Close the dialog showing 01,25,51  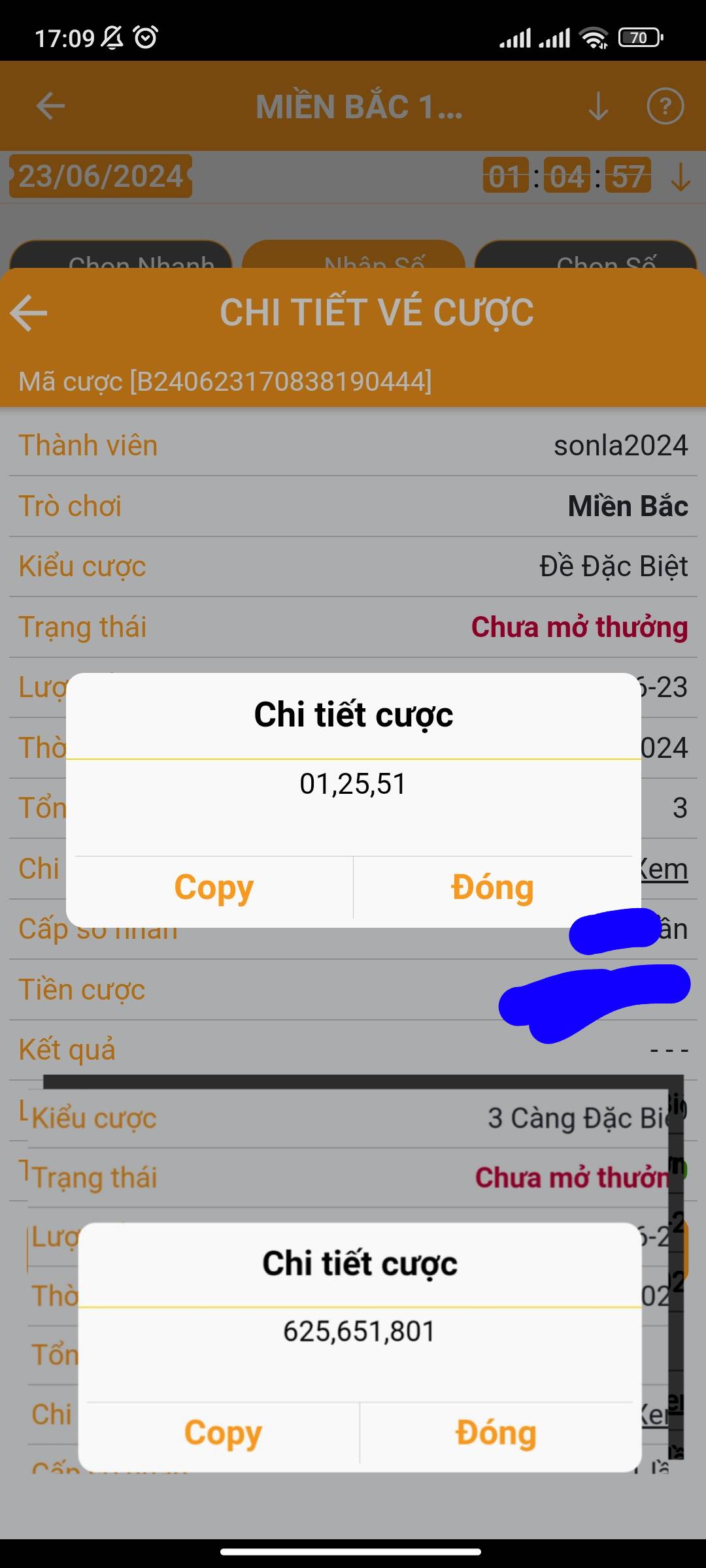click(493, 888)
